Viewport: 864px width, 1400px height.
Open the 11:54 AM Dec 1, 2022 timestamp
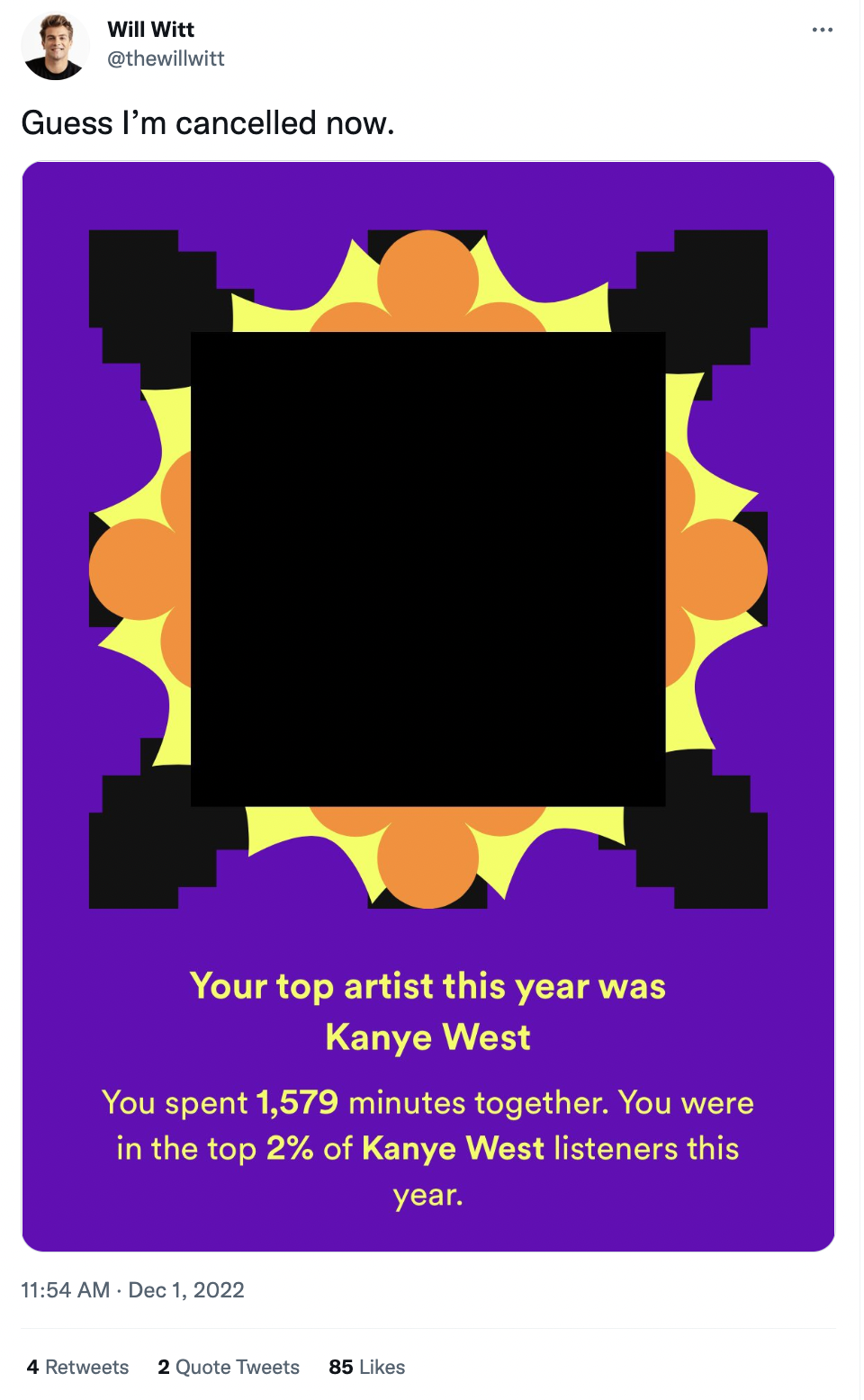coord(132,1289)
